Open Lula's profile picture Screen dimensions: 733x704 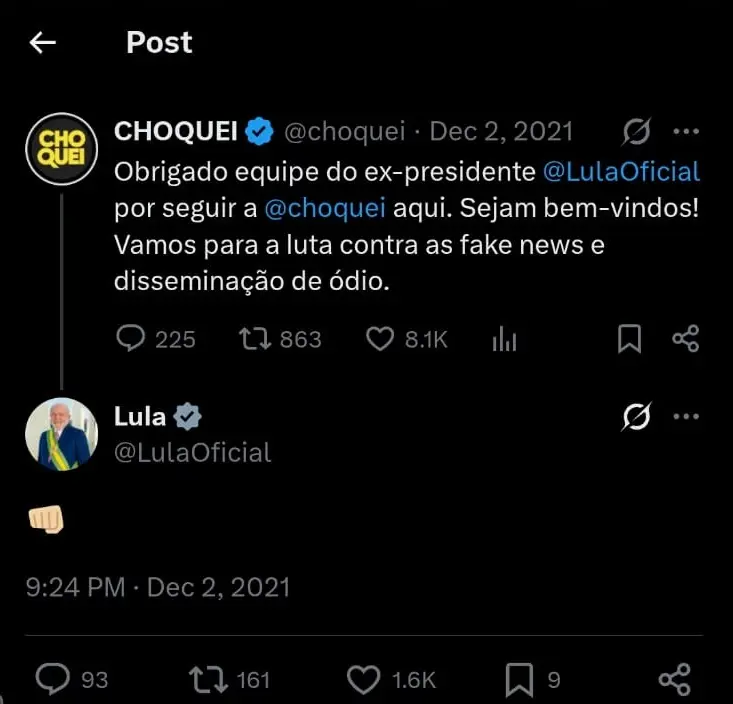pyautogui.click(x=61, y=434)
